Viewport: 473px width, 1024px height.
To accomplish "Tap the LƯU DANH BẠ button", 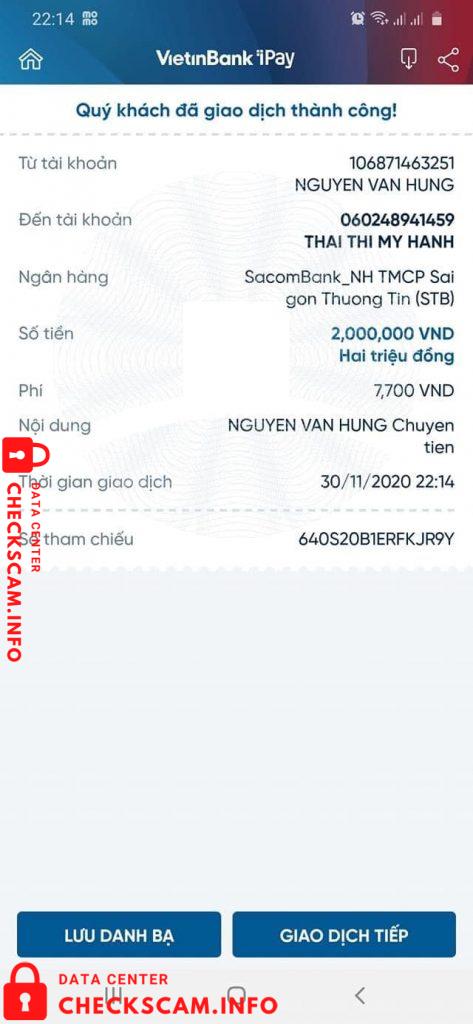I will (119, 935).
